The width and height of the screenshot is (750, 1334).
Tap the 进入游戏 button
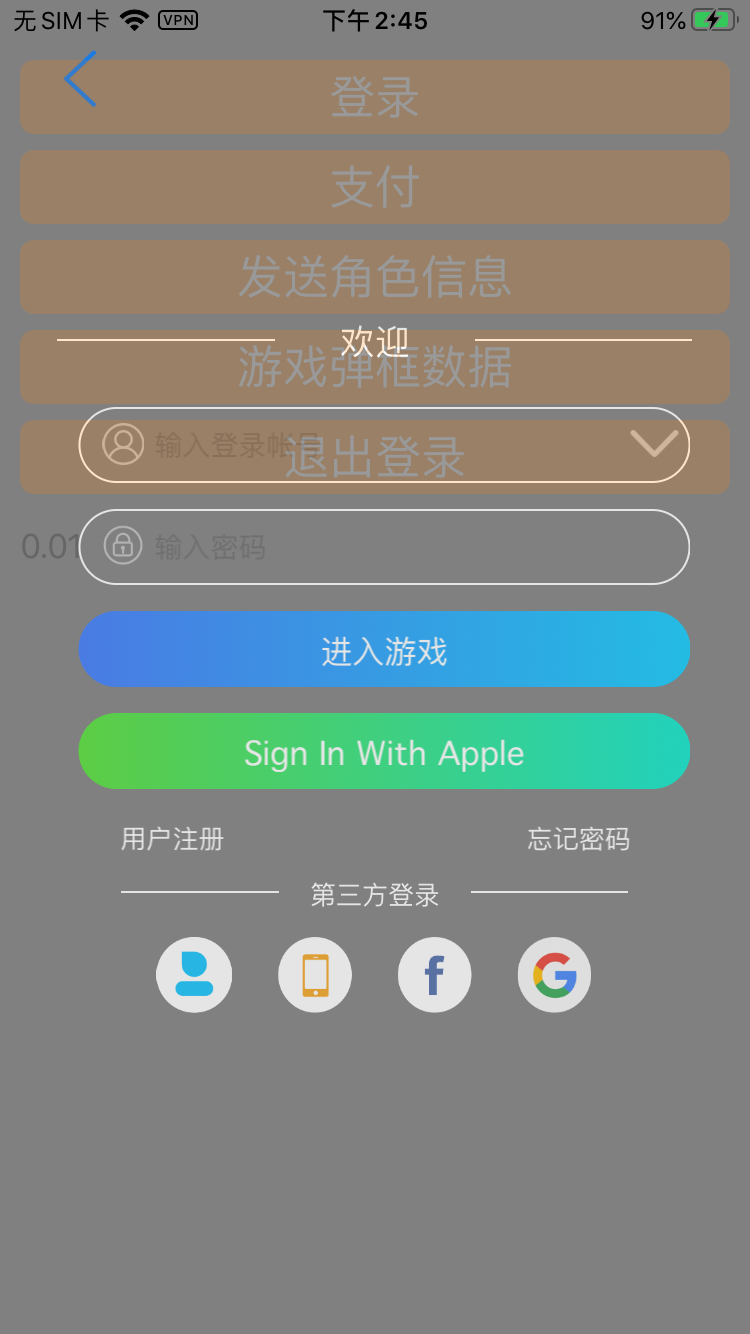click(384, 650)
